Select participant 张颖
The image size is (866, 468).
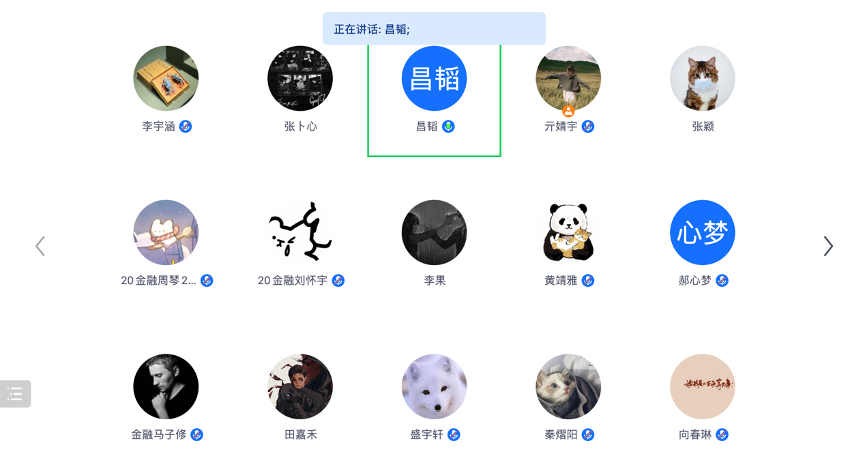702,78
